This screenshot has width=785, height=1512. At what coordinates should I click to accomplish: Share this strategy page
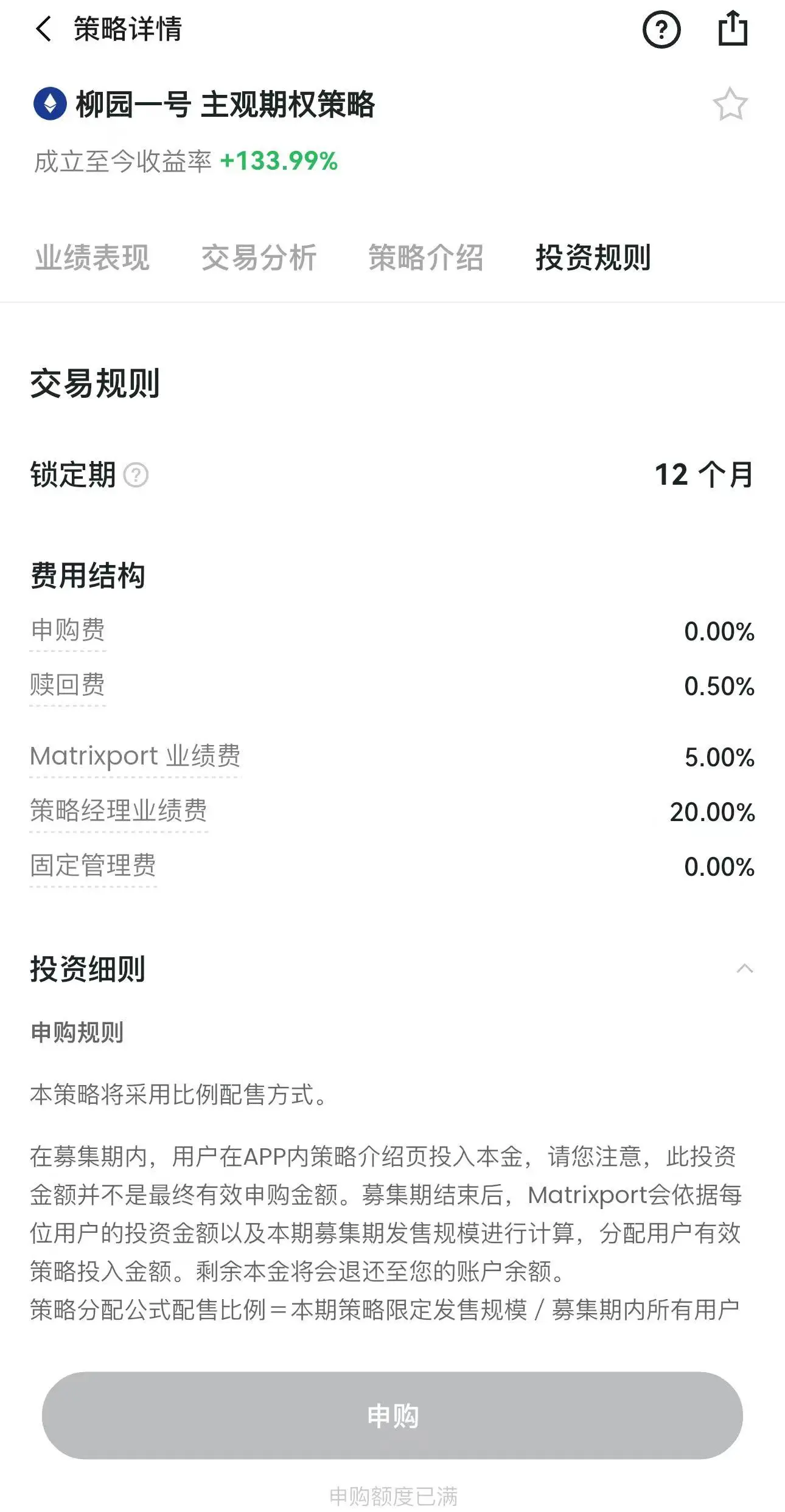pyautogui.click(x=732, y=29)
